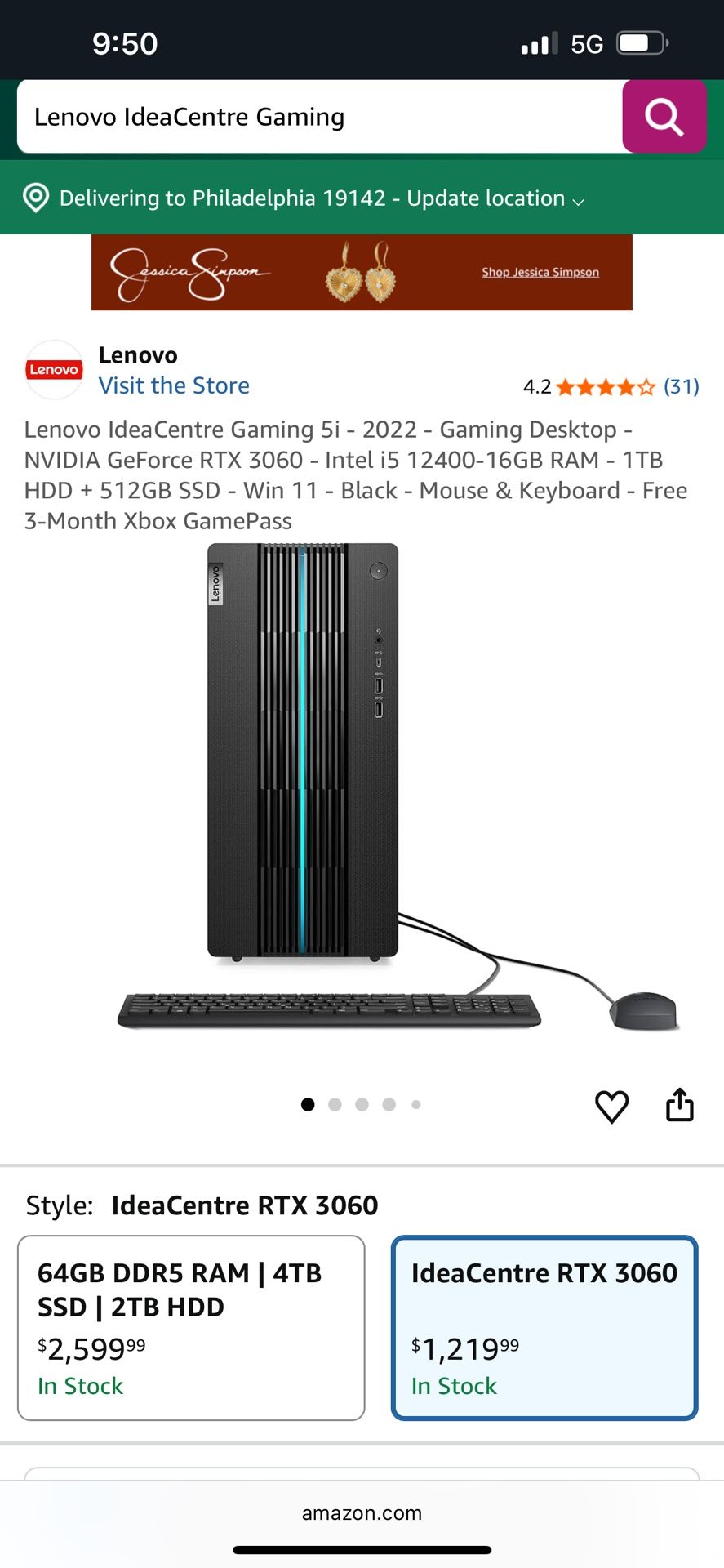This screenshot has height=1568, width=724.
Task: Open the Lenovo store via its logo
Action: click(54, 369)
